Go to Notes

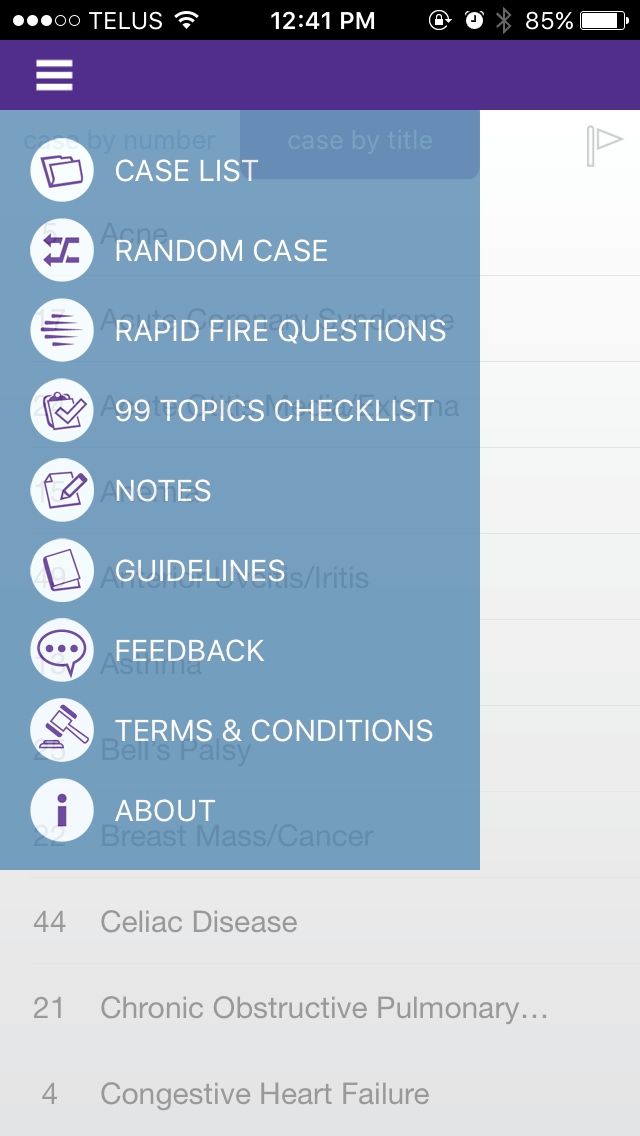click(x=239, y=490)
